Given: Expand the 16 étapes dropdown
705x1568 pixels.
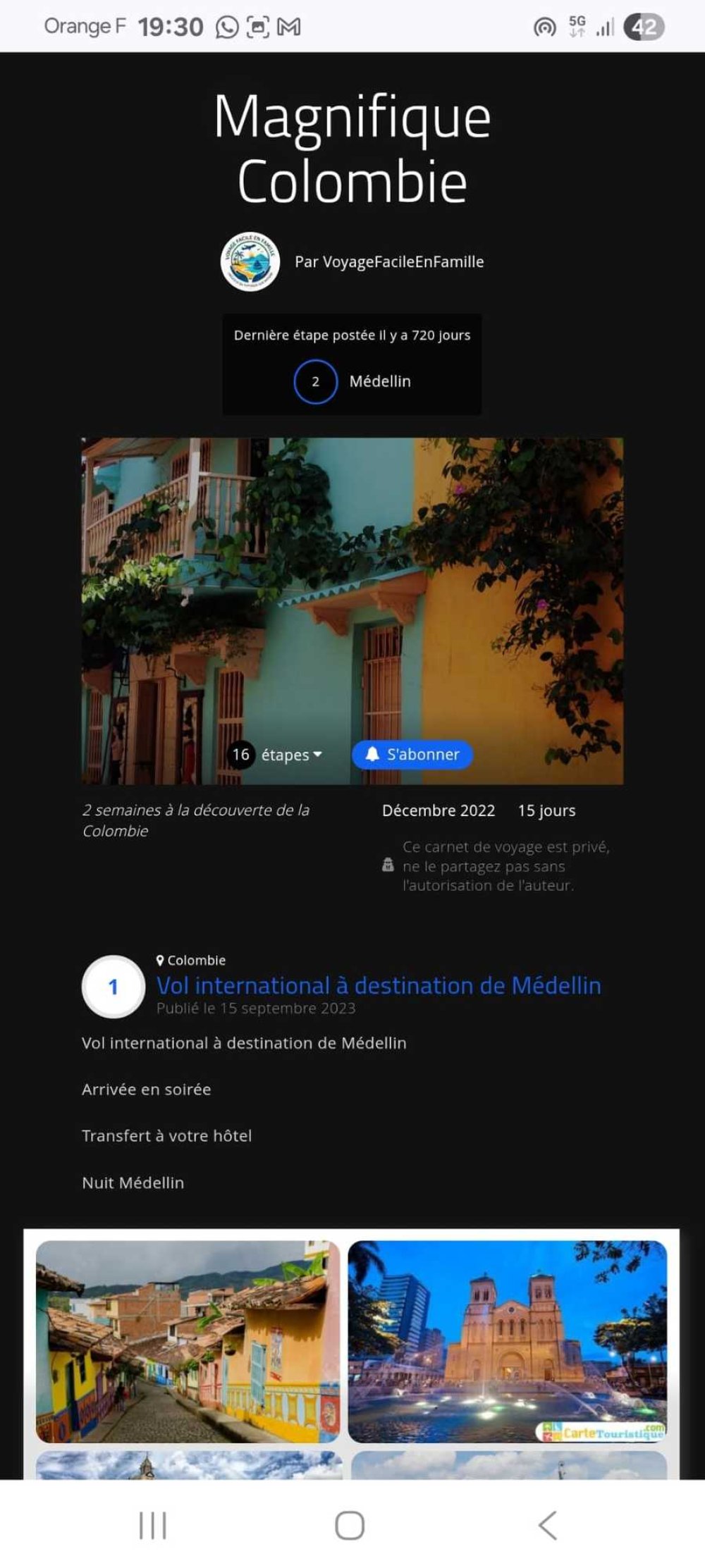Looking at the screenshot, I should [x=276, y=754].
